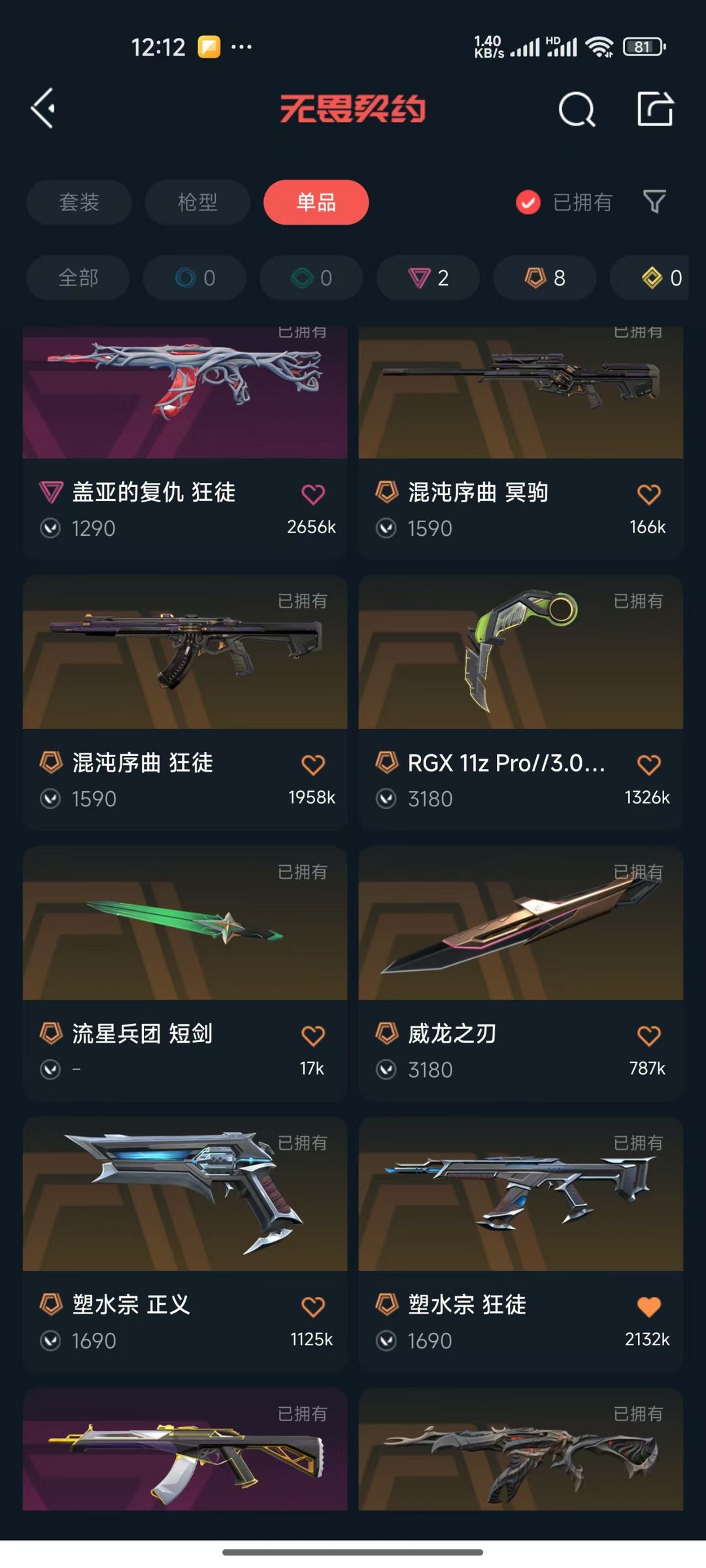Filter by the blue tier chip showing 0
The width and height of the screenshot is (706, 1568).
(x=195, y=278)
